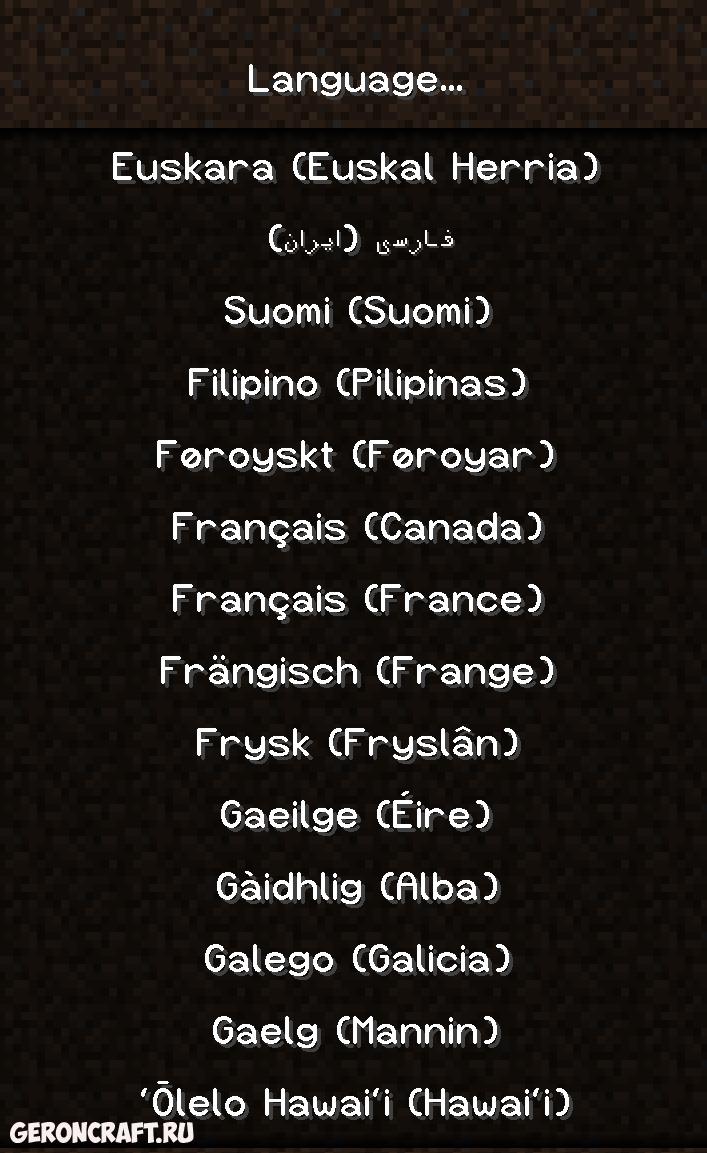Select Gàidhlig (Alba)
The height and width of the screenshot is (1153, 707).
(x=358, y=886)
